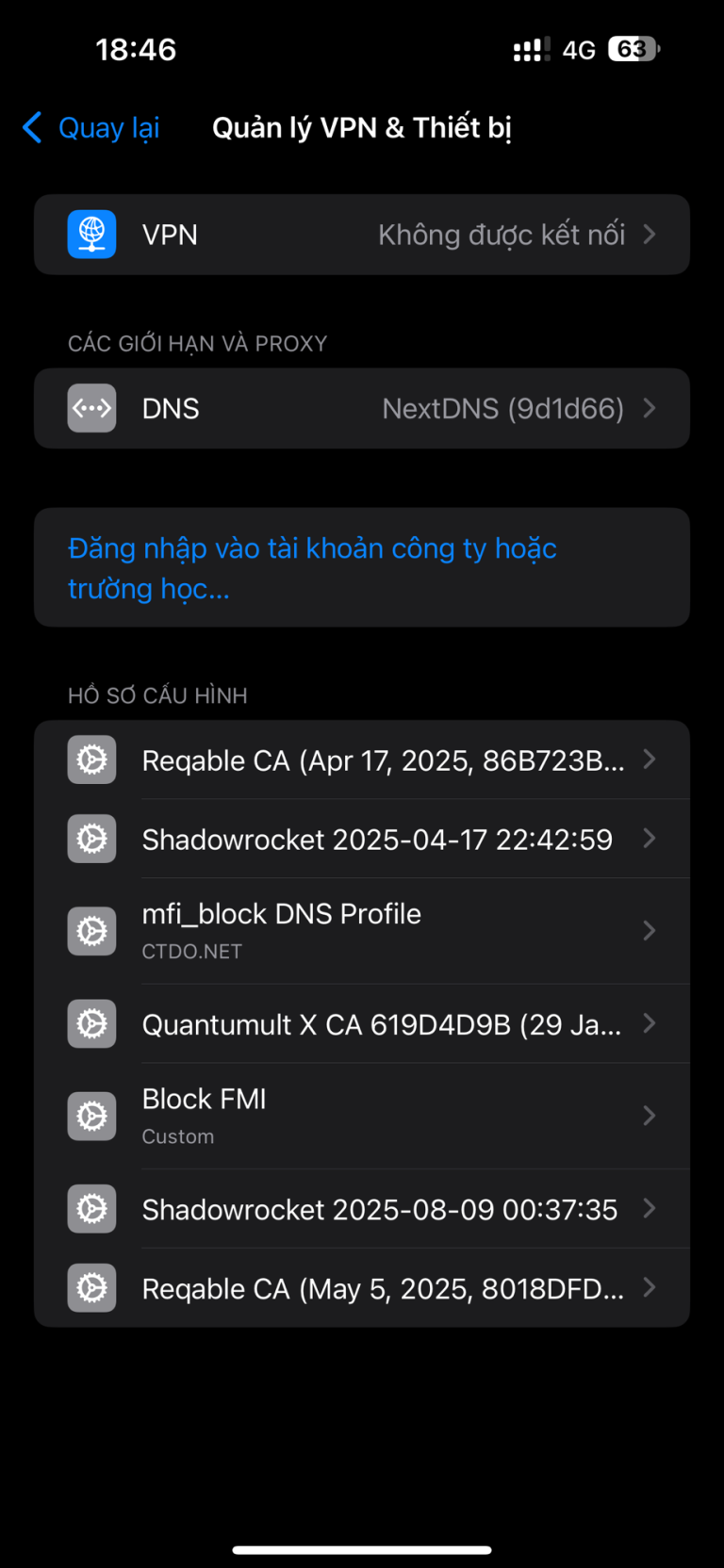Expand the Block FMI profile chevron
This screenshot has width=724, height=1568.
tap(650, 1115)
